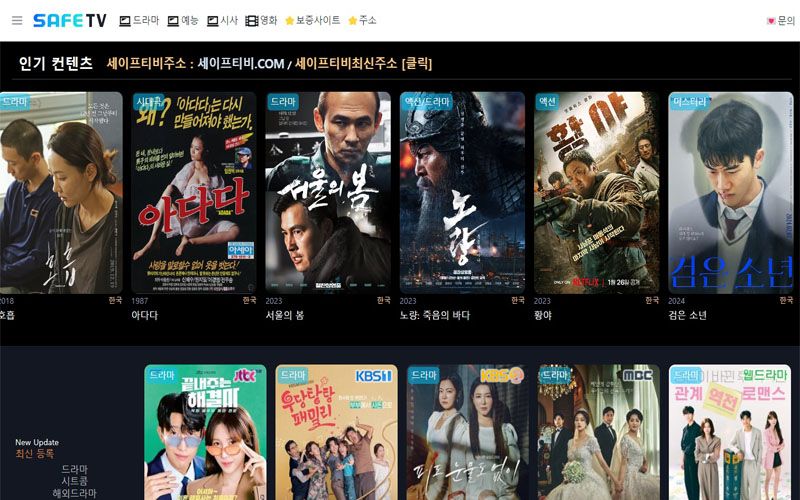800x500 pixels.
Task: Open the JTBC drama poster
Action: 205,432
